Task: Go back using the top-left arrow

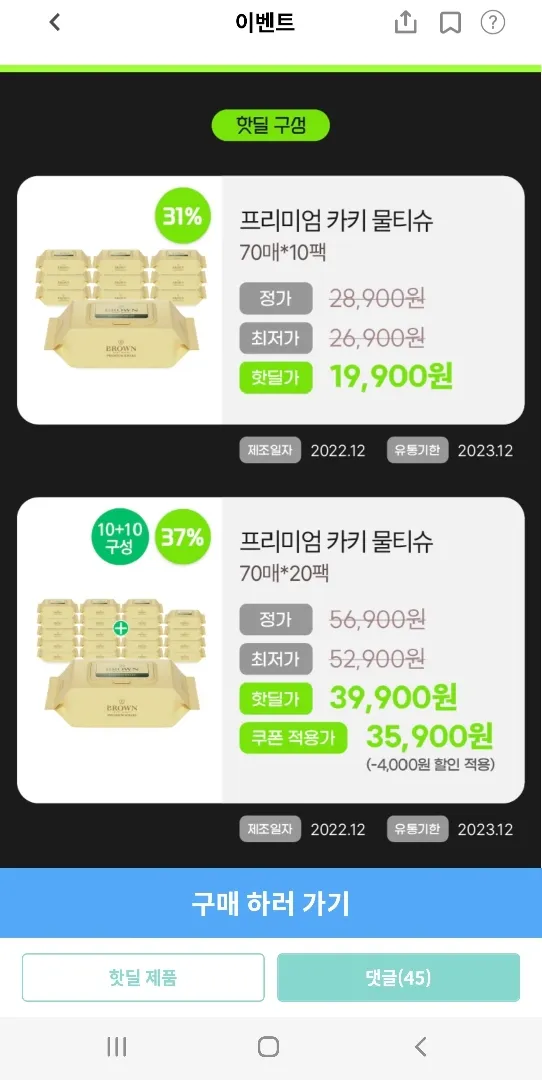Action: (x=55, y=23)
